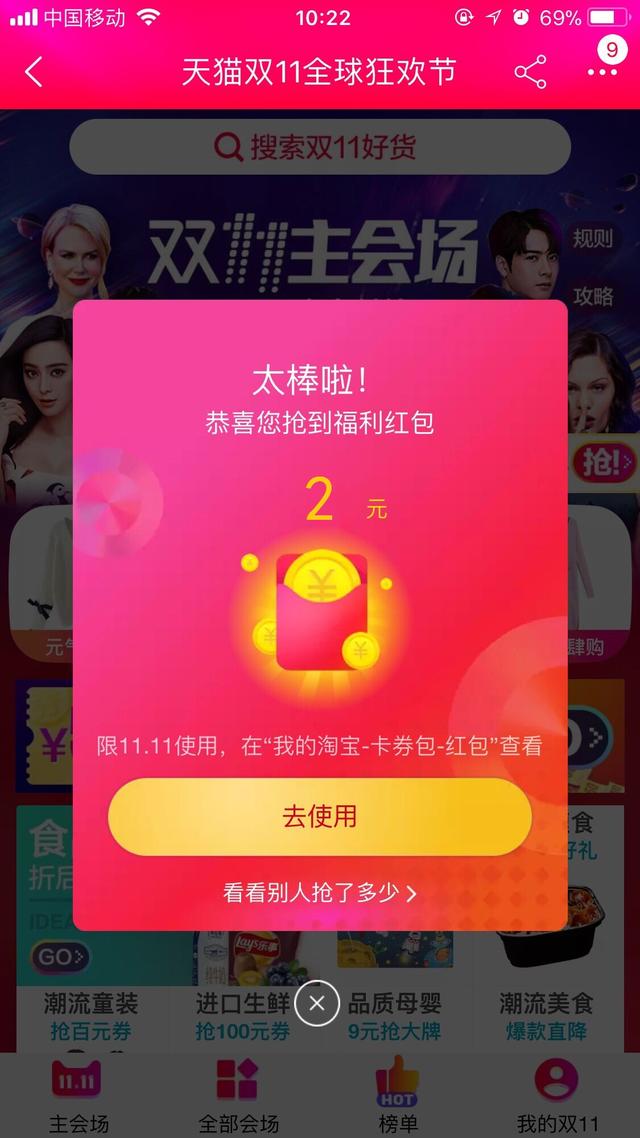
Task: Share the Tmall 11.11 page
Action: tap(530, 72)
